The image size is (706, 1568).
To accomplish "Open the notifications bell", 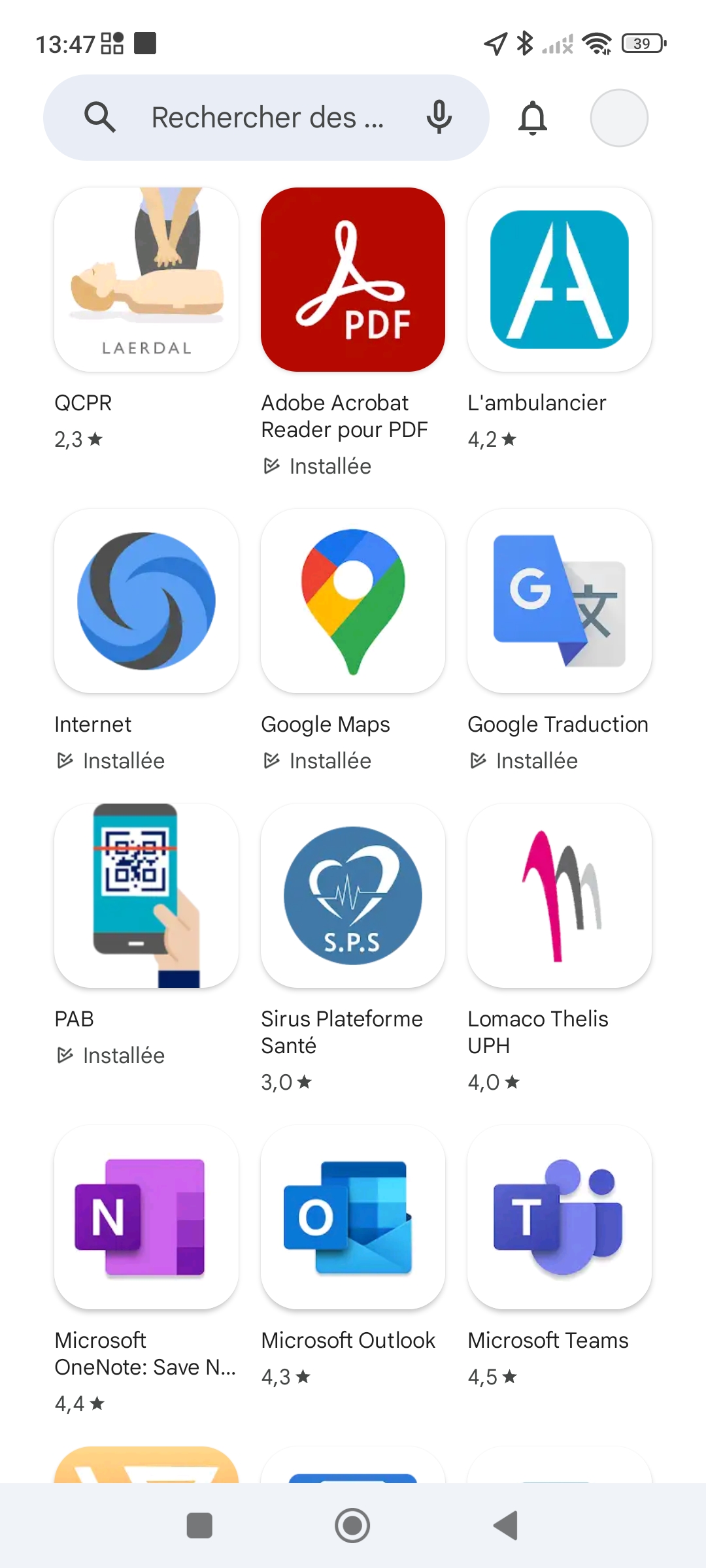I will (533, 118).
